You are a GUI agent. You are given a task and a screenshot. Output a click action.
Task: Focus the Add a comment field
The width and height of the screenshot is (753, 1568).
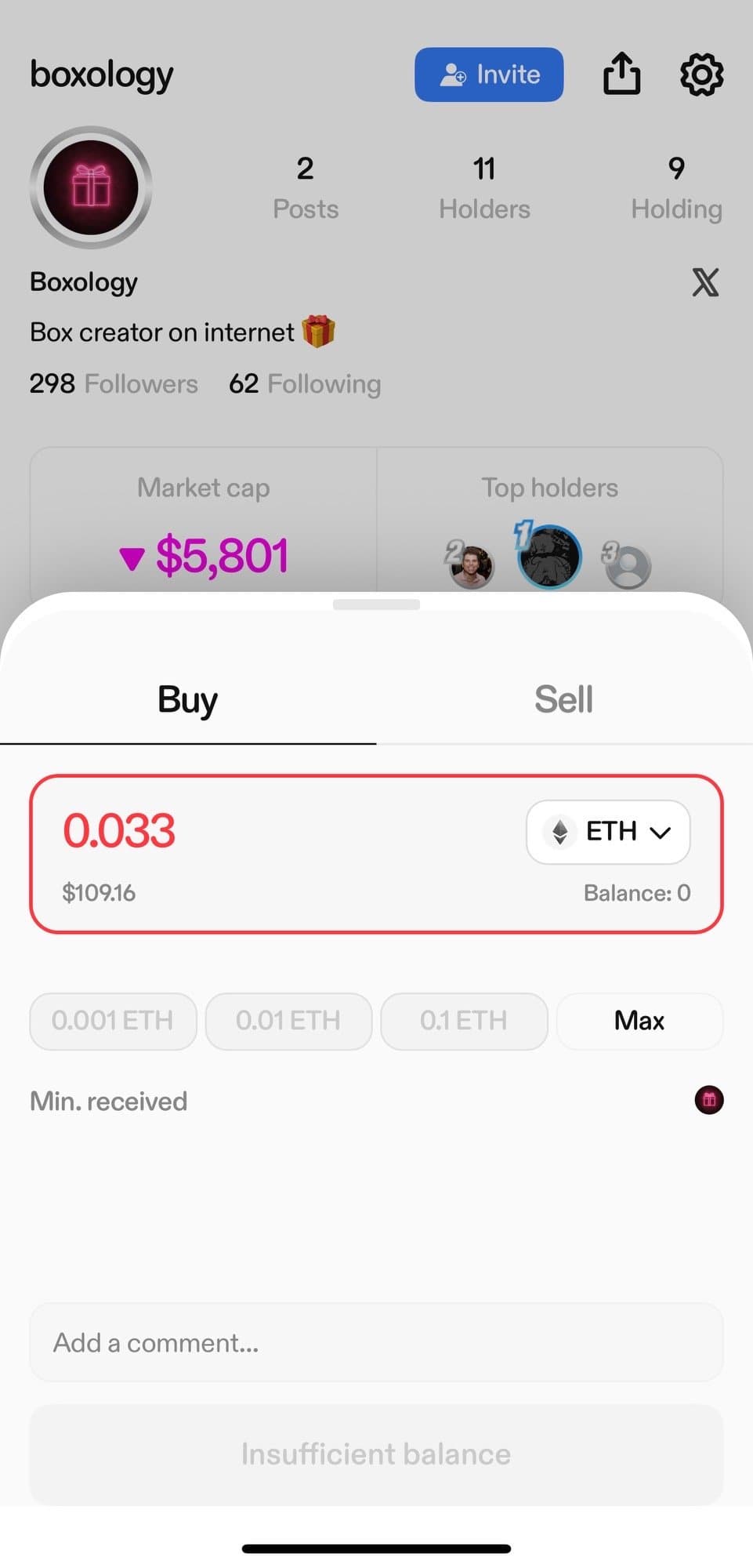376,1343
